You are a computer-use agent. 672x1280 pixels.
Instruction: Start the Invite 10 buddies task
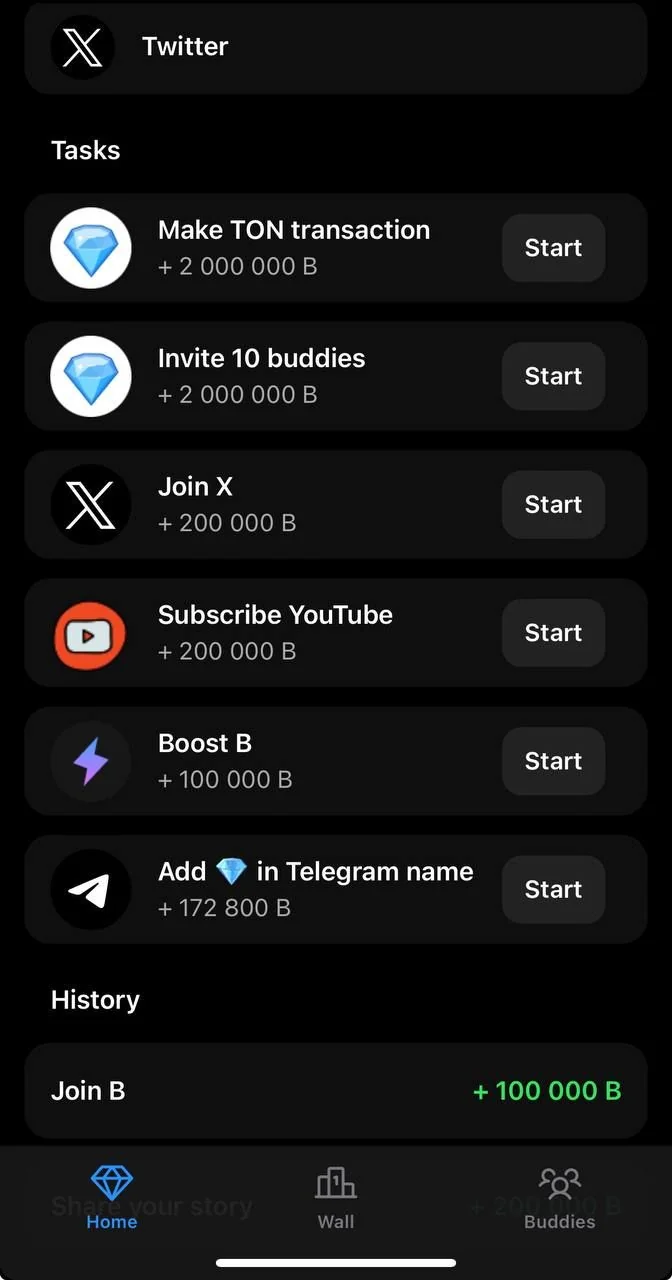click(x=553, y=376)
